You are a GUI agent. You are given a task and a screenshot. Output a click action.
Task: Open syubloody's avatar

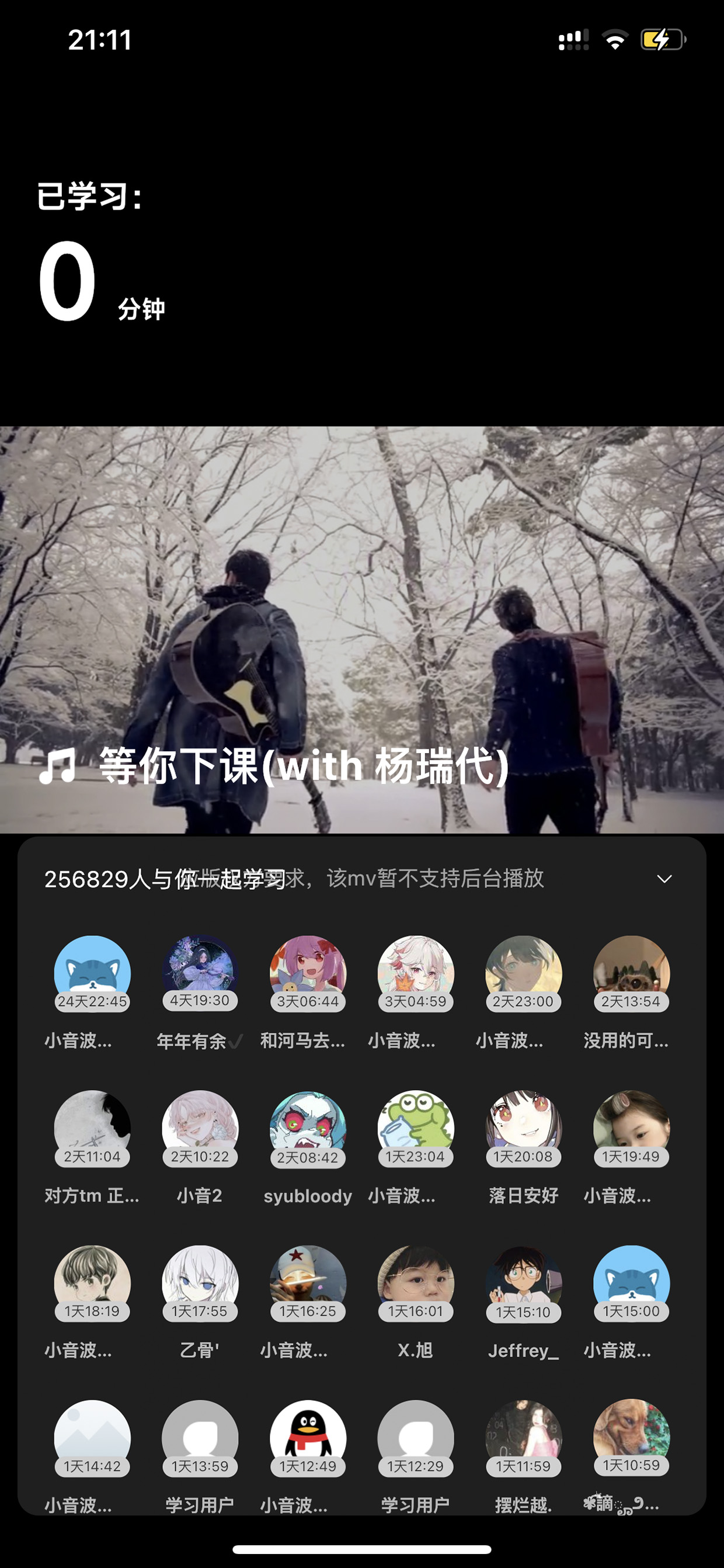[308, 1128]
